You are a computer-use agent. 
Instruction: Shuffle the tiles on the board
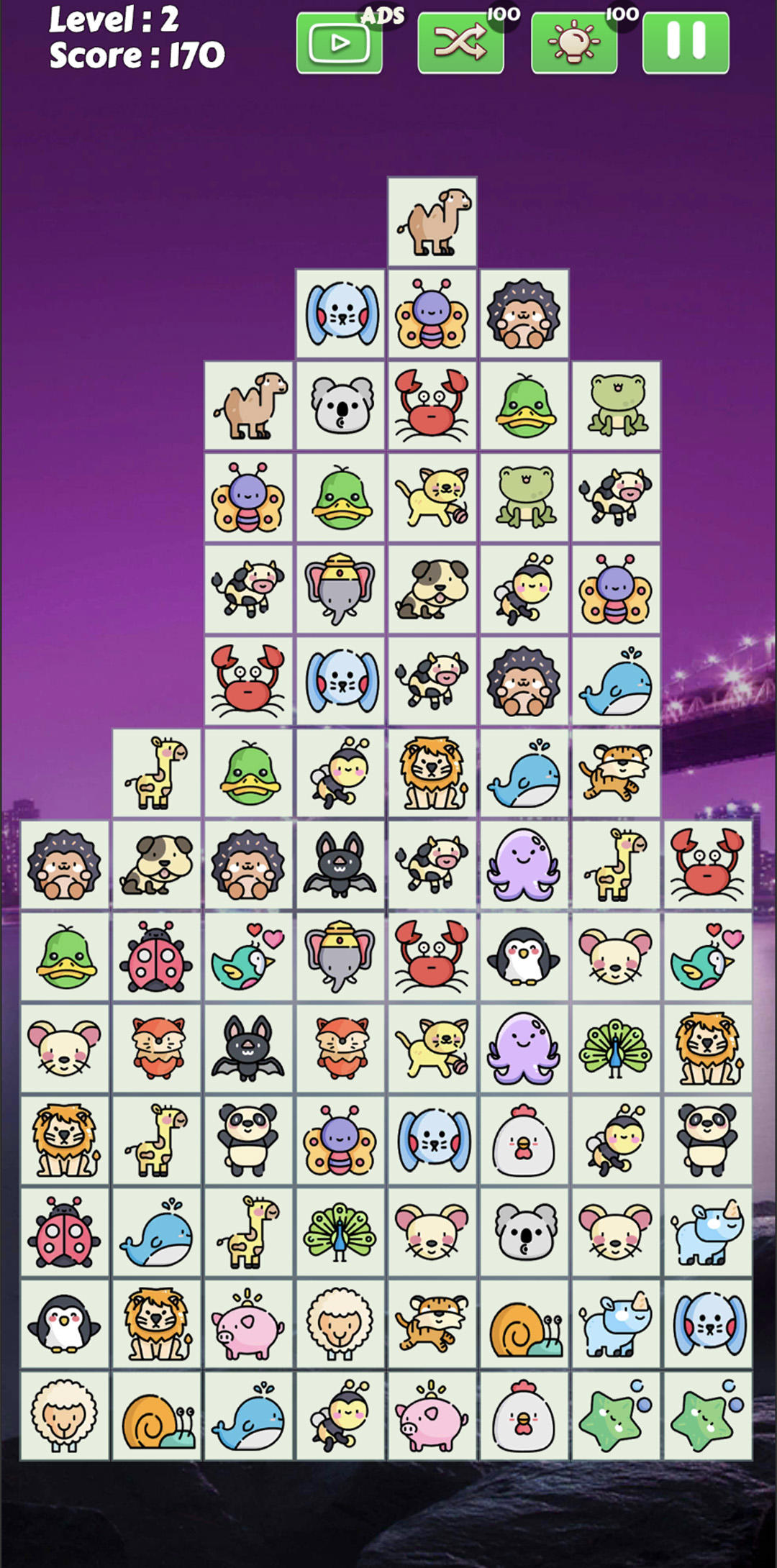coord(460,43)
